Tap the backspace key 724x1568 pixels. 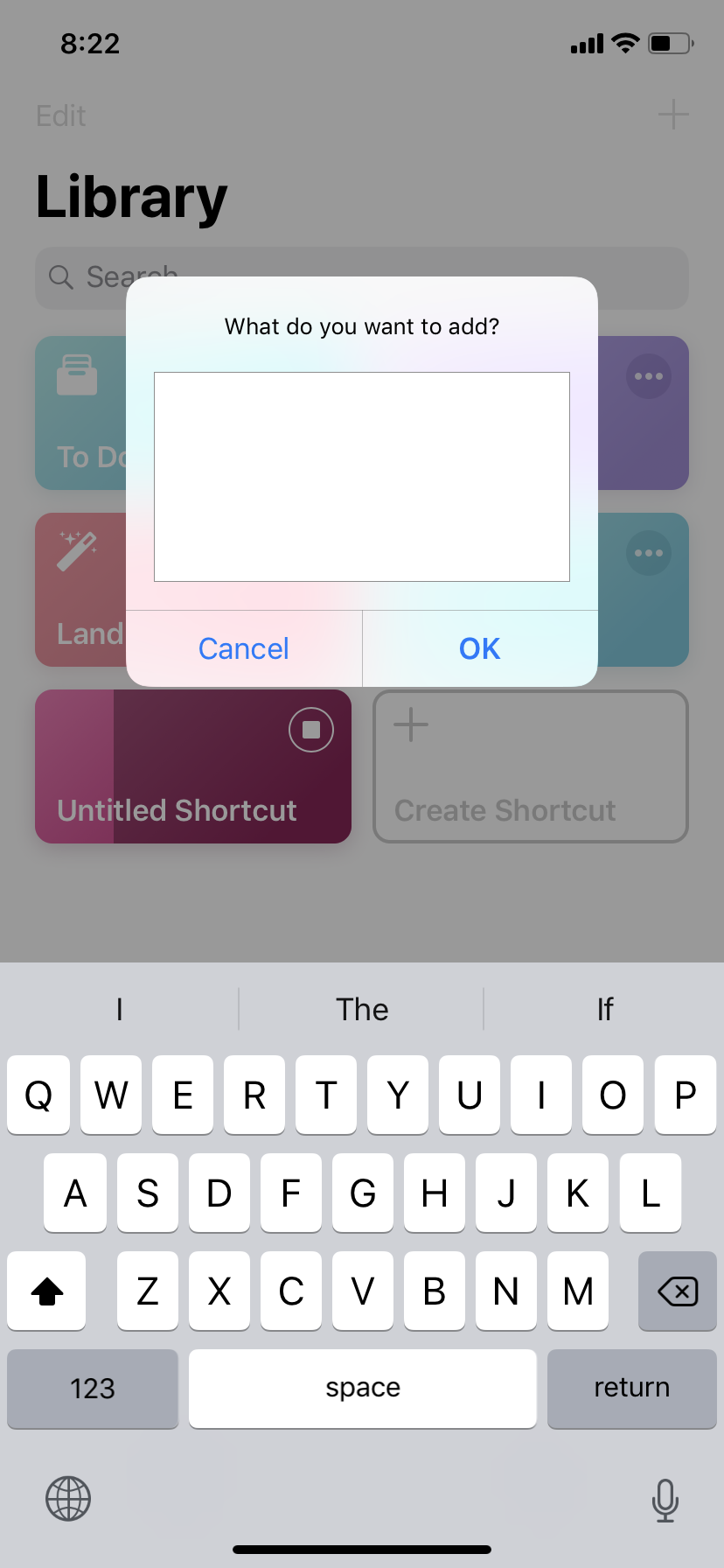(677, 1291)
